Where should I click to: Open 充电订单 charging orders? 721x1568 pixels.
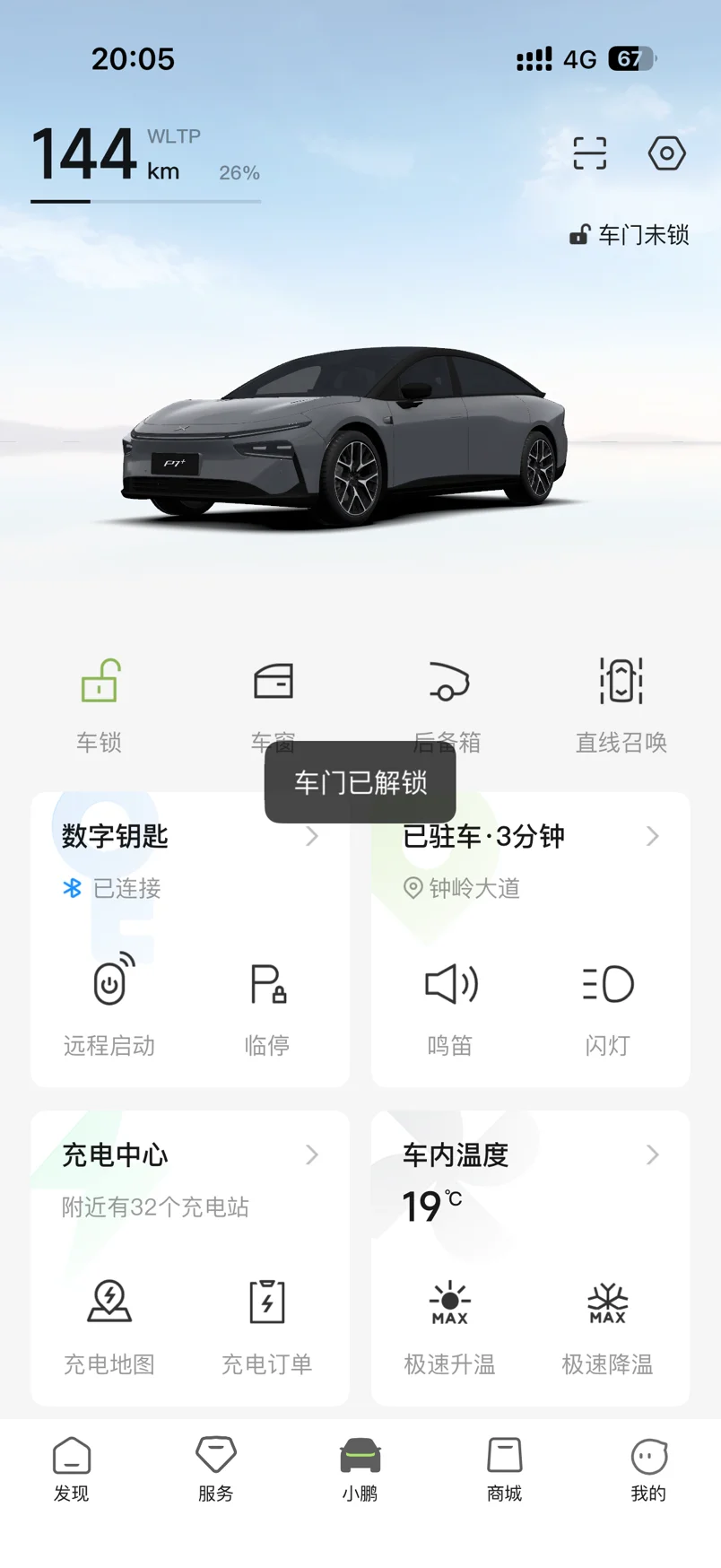tap(267, 1322)
